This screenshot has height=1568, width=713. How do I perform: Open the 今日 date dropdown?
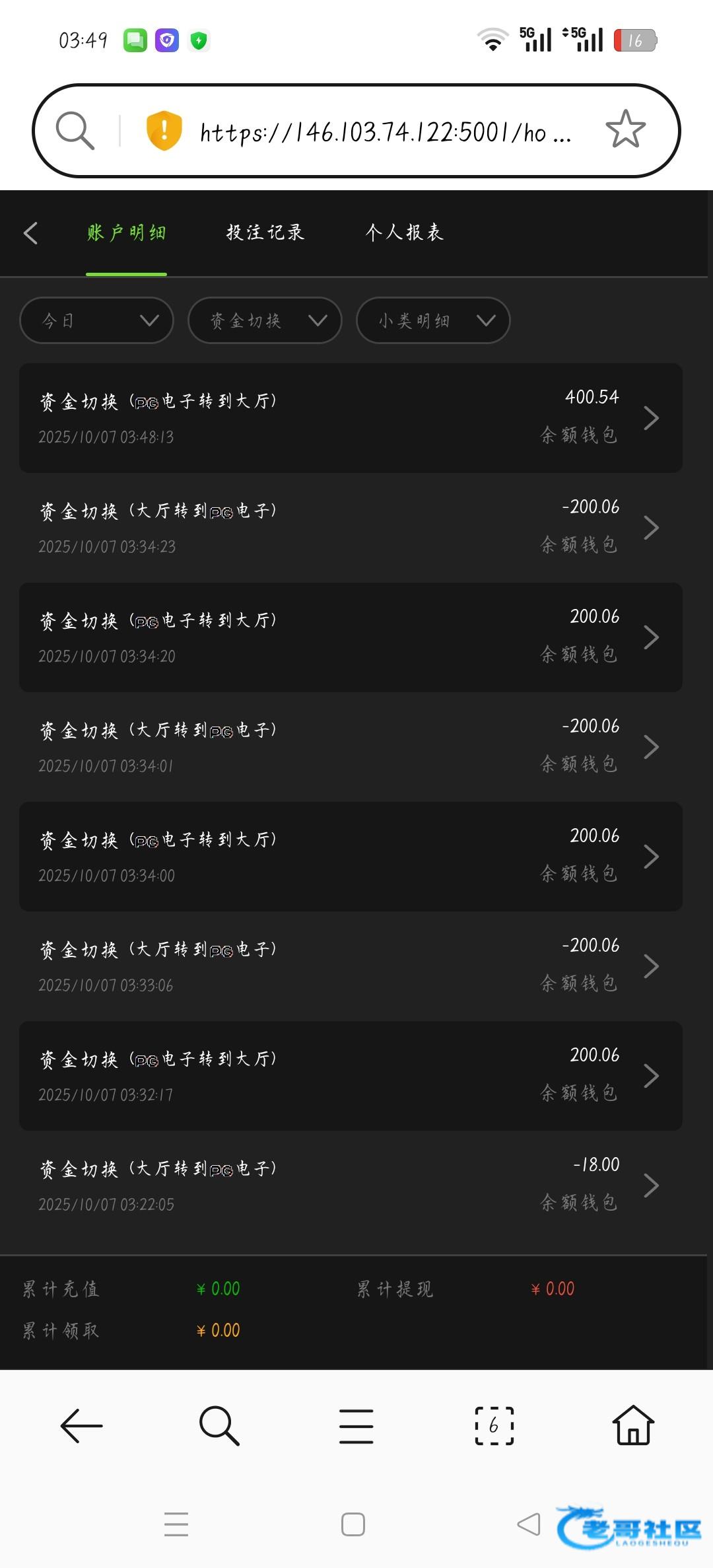pos(97,320)
